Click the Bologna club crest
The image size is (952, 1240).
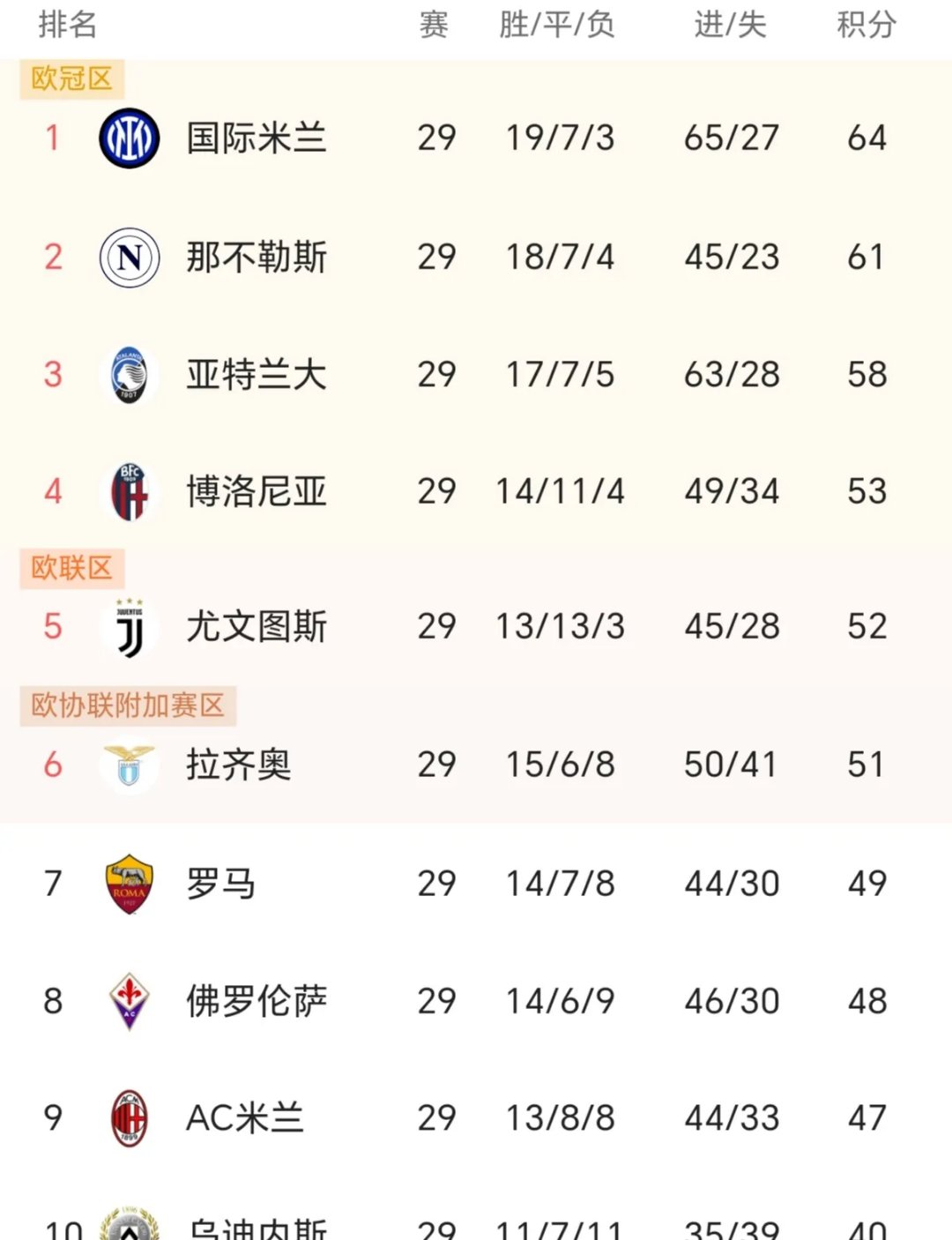tap(130, 491)
